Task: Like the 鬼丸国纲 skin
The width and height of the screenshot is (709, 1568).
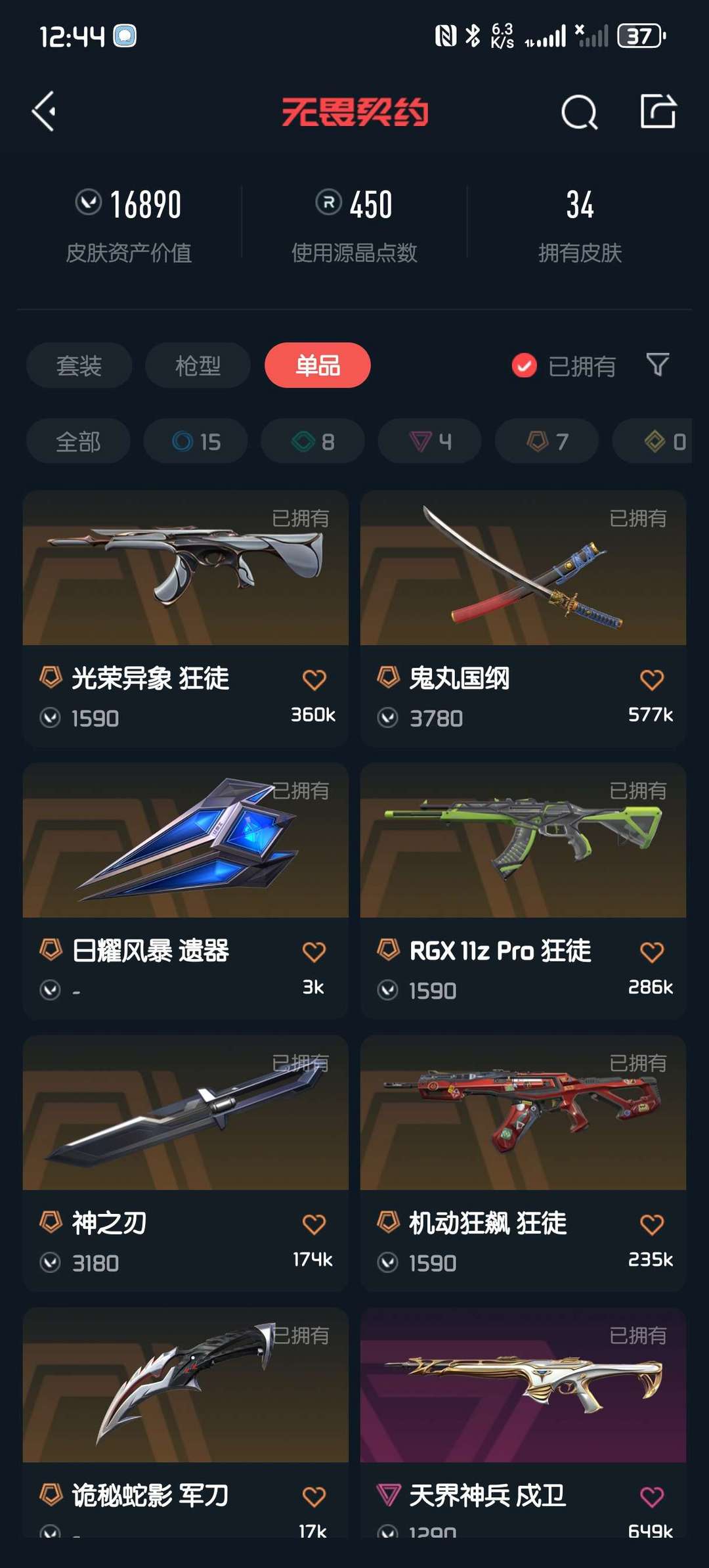Action: [x=652, y=679]
